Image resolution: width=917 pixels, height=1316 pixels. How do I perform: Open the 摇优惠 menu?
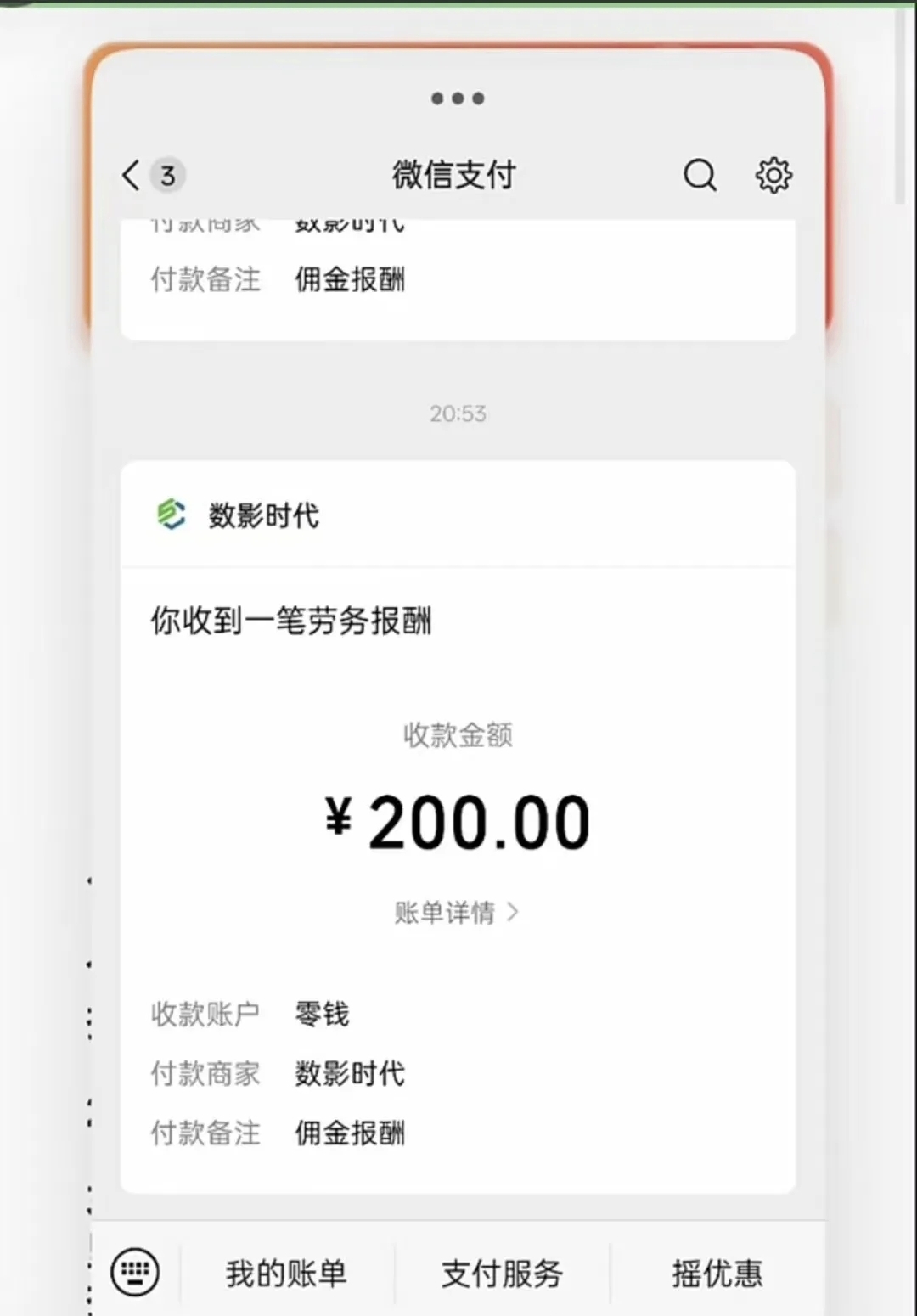point(717,1274)
